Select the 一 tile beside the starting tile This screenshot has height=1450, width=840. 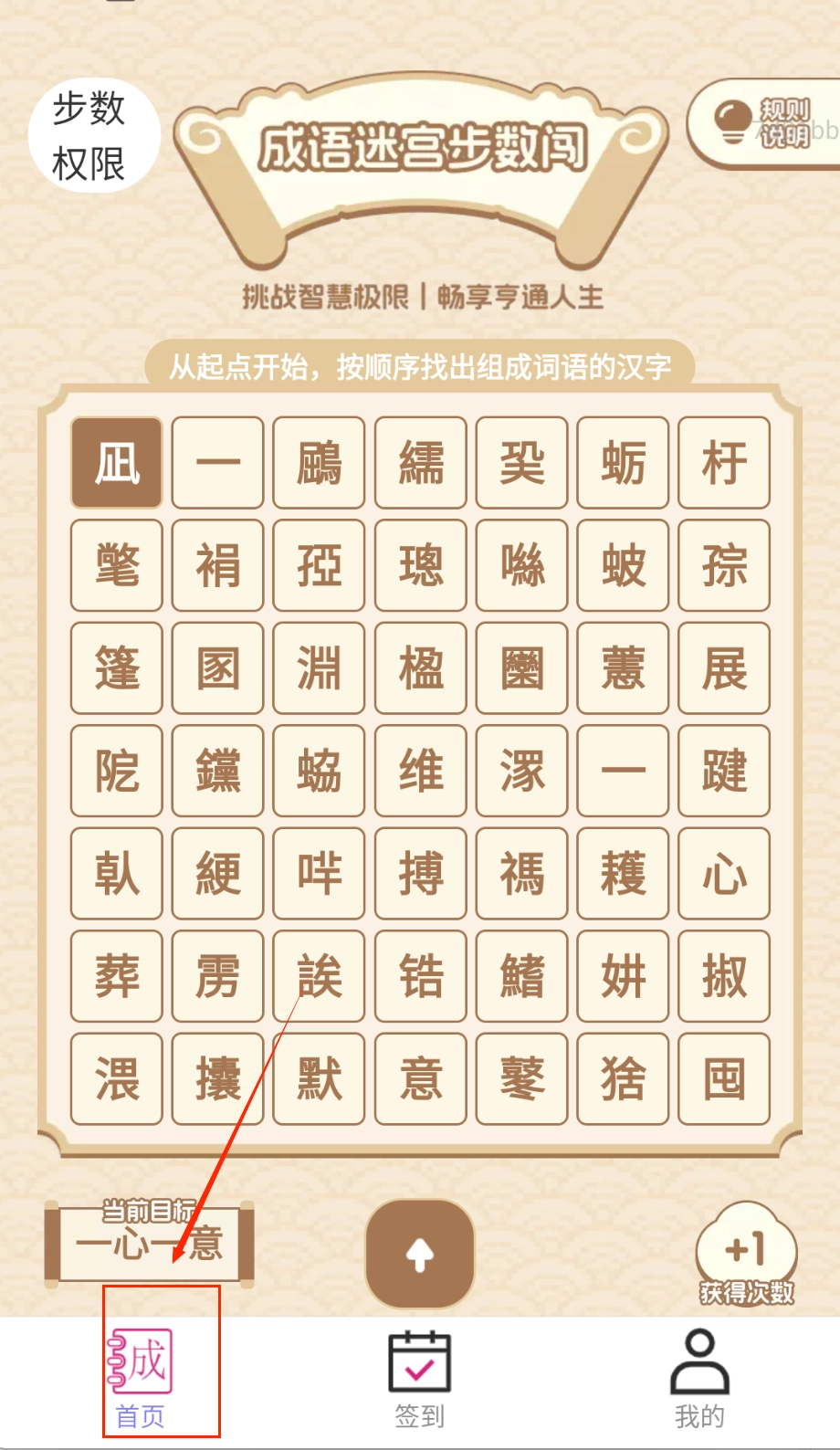(217, 463)
